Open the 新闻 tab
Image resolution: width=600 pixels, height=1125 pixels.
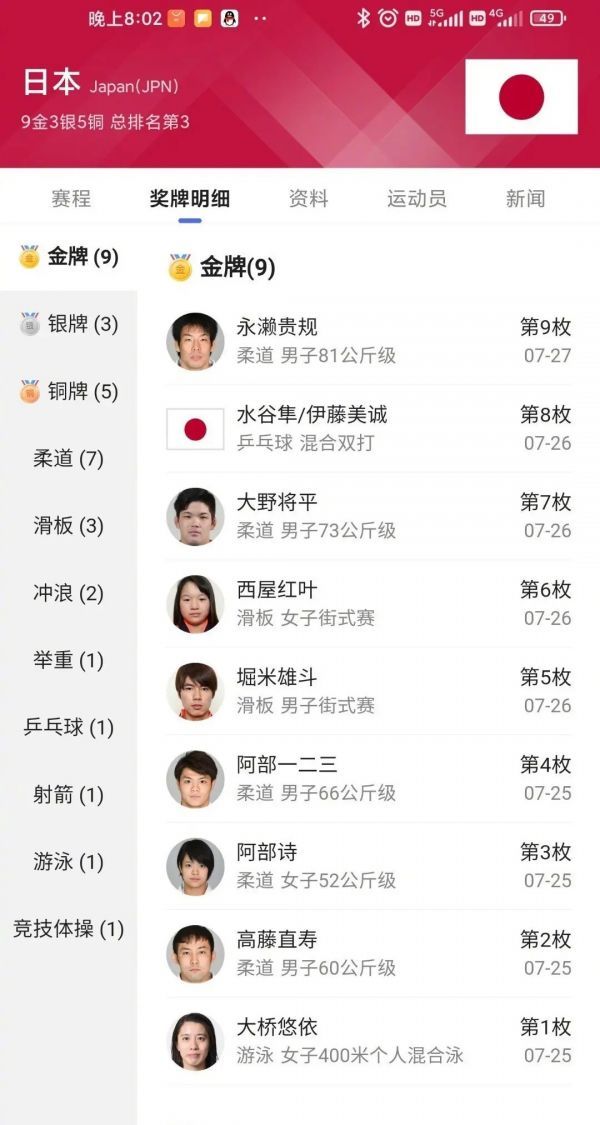(x=526, y=198)
